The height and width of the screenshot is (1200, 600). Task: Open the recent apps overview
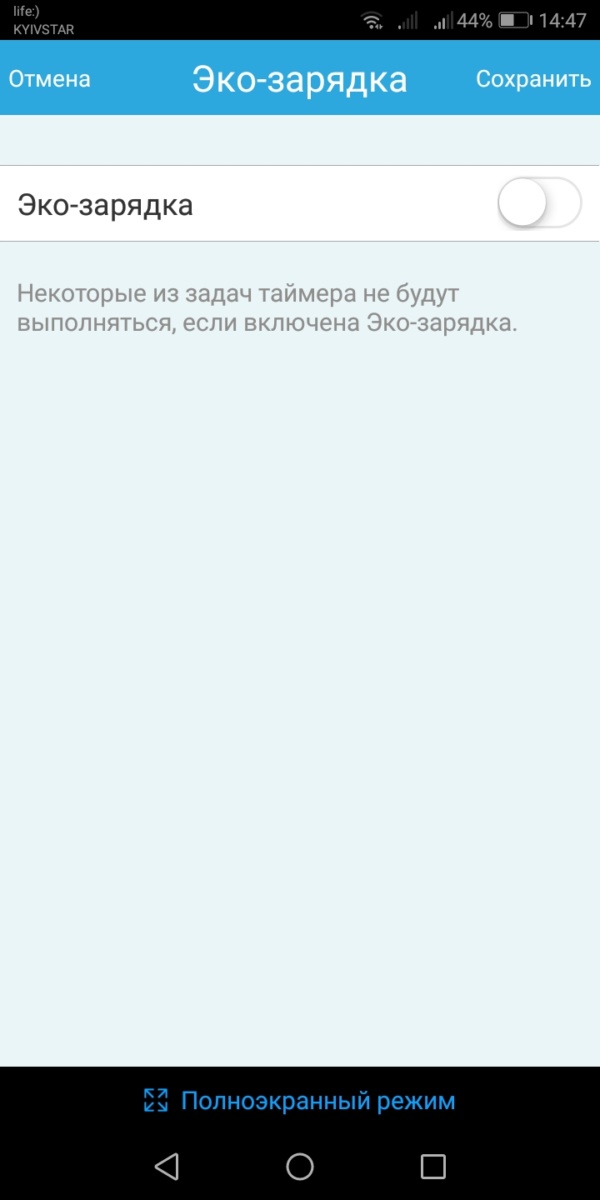click(432, 1166)
